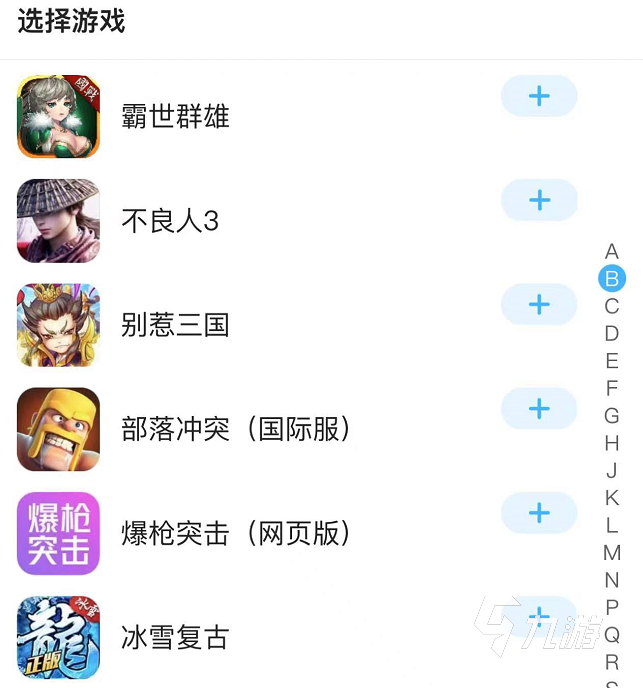Add 别惹三国 with its plus button

pyautogui.click(x=539, y=304)
